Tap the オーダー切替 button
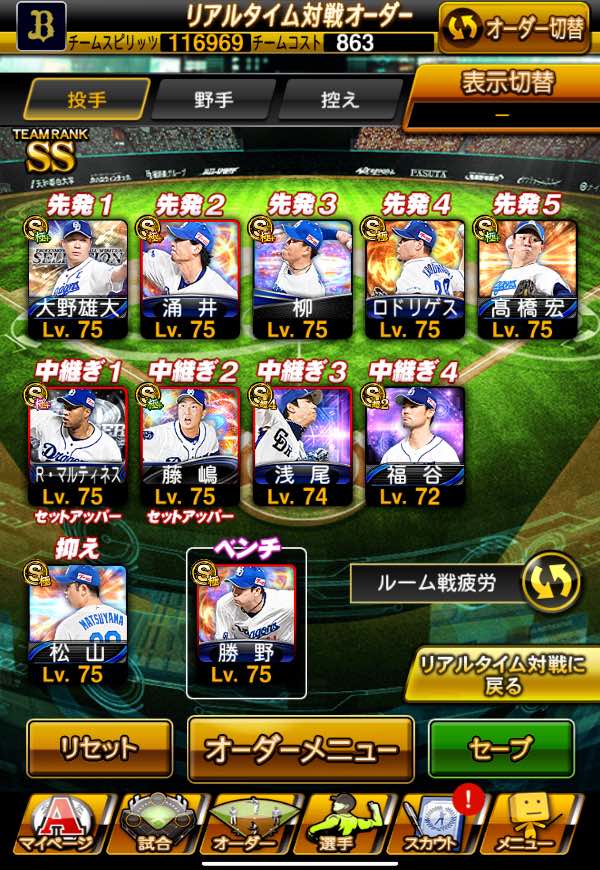 point(514,28)
